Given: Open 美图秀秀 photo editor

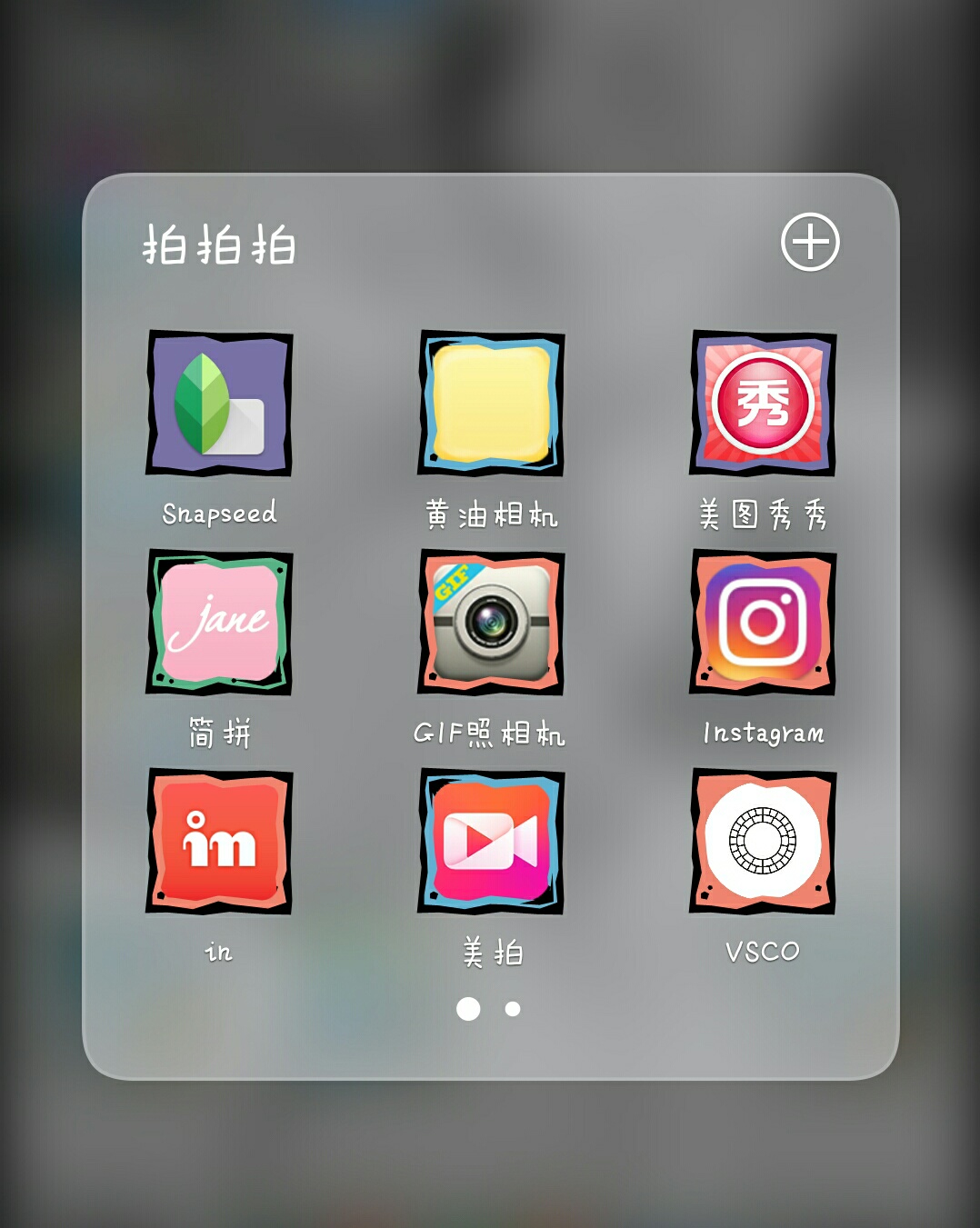Looking at the screenshot, I should point(763,404).
